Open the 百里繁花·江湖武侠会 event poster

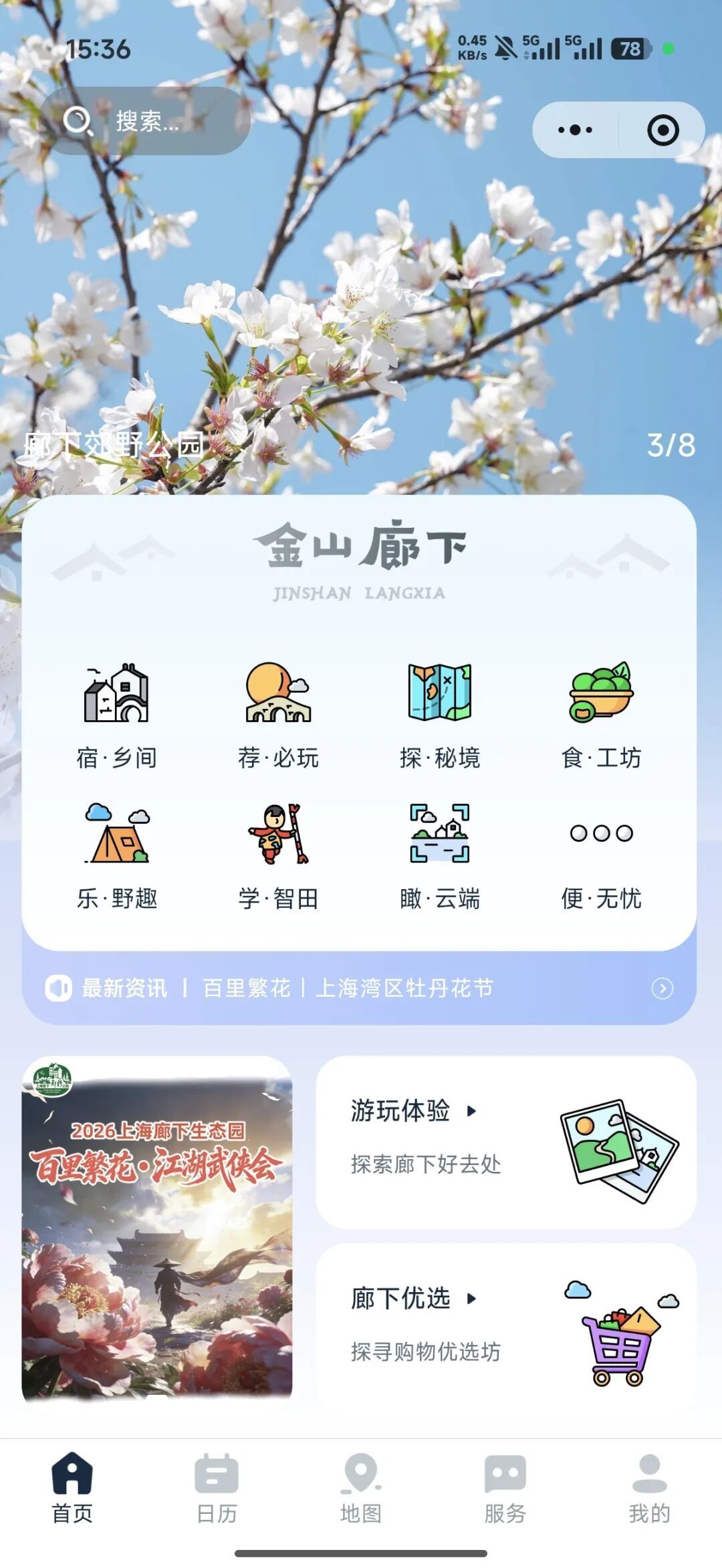[157, 1231]
